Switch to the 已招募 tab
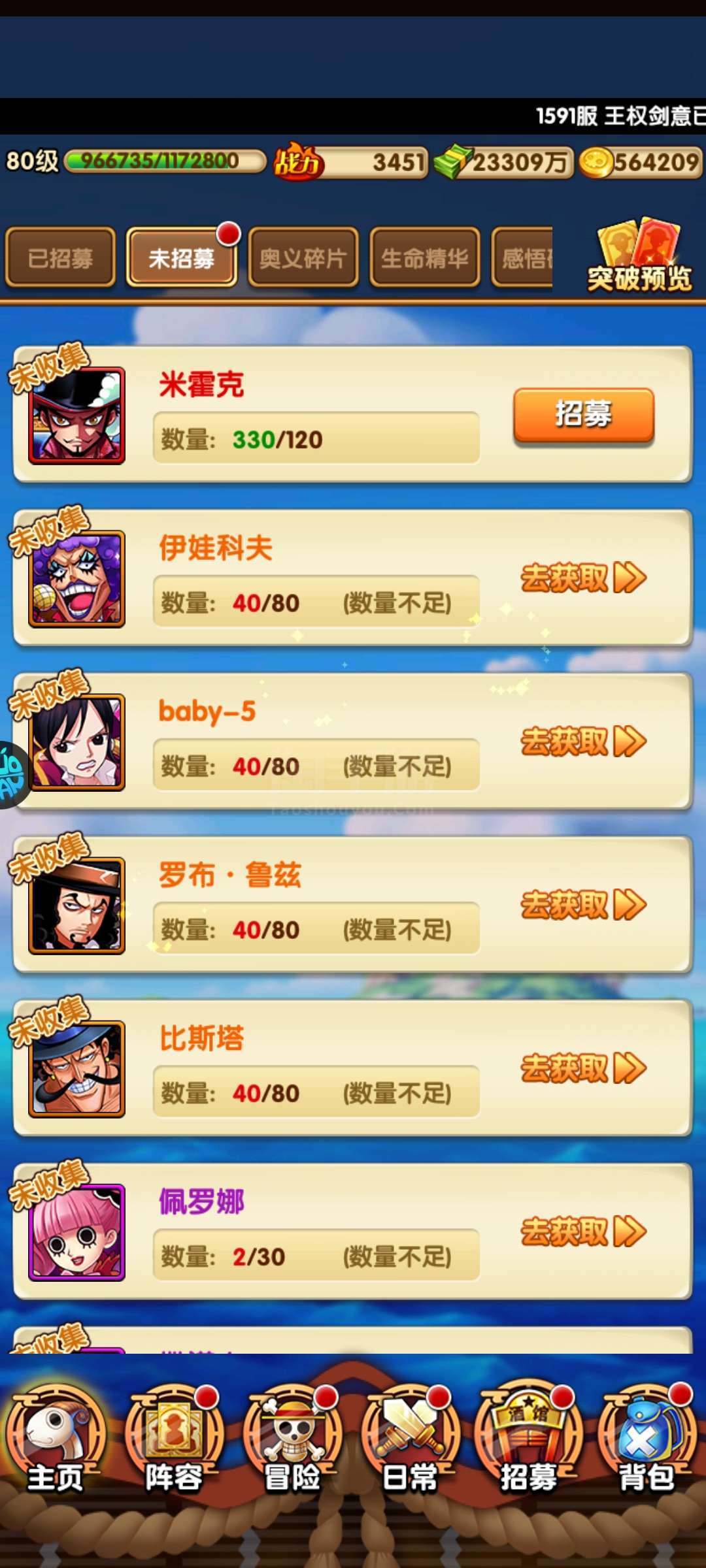 (x=60, y=257)
